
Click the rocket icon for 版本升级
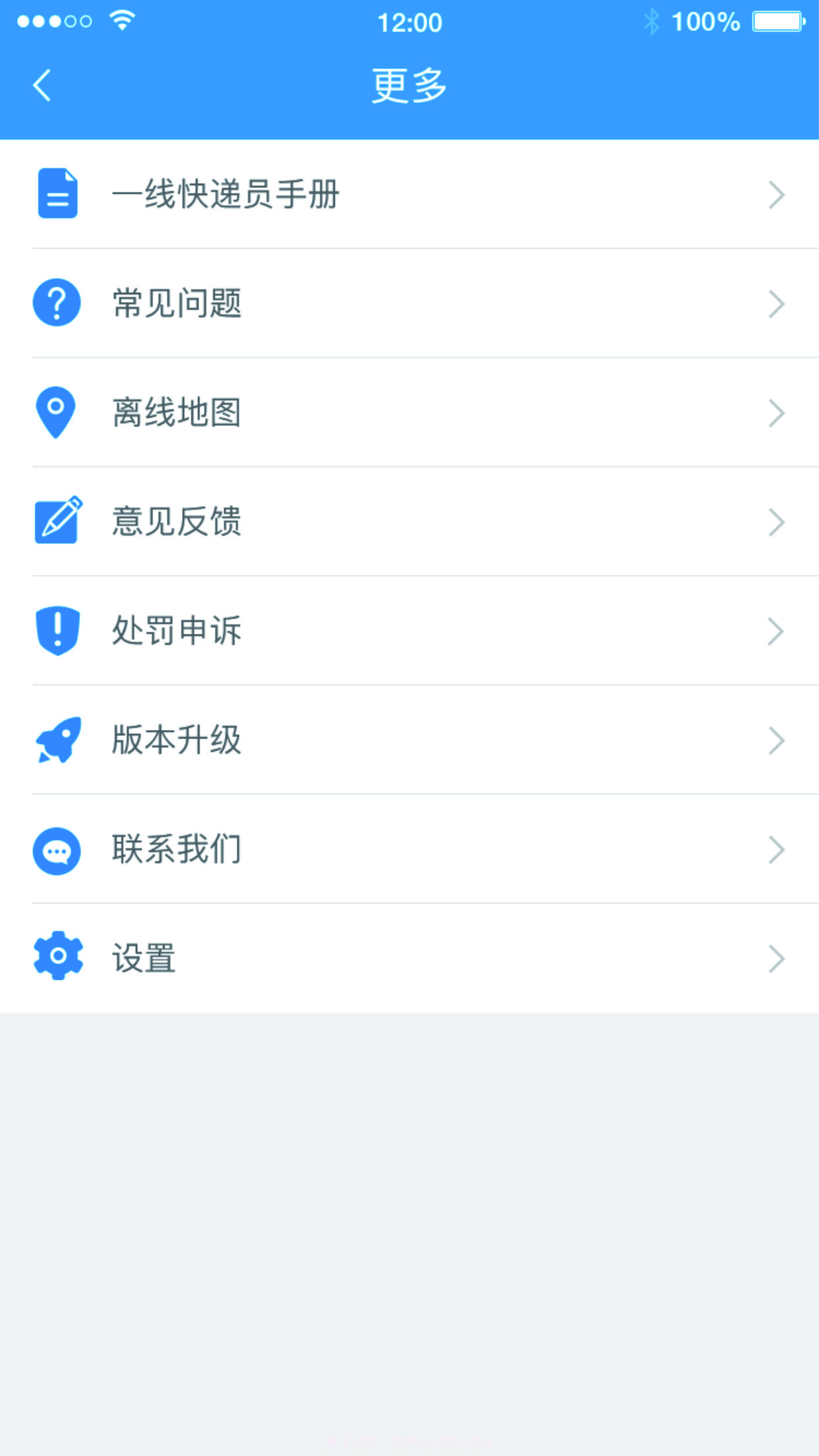[57, 741]
